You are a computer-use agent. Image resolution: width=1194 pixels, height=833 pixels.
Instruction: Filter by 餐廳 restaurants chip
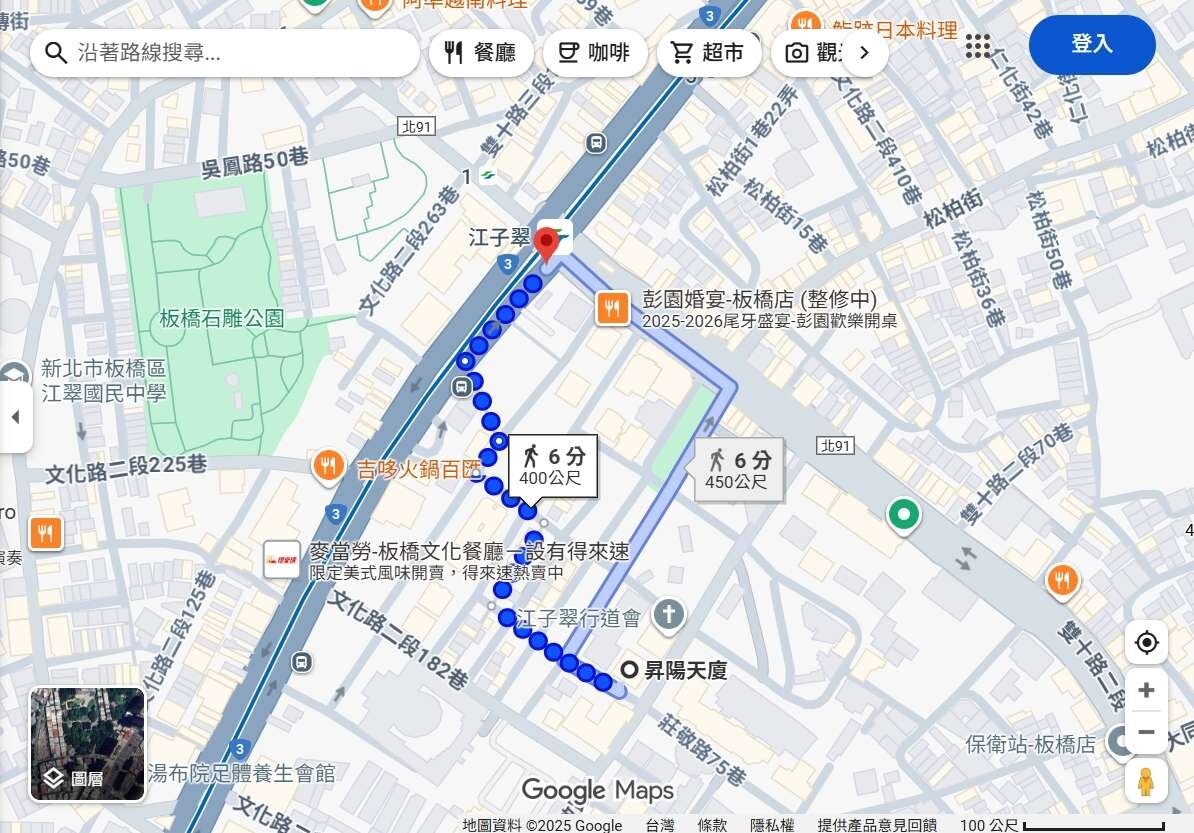coord(481,53)
